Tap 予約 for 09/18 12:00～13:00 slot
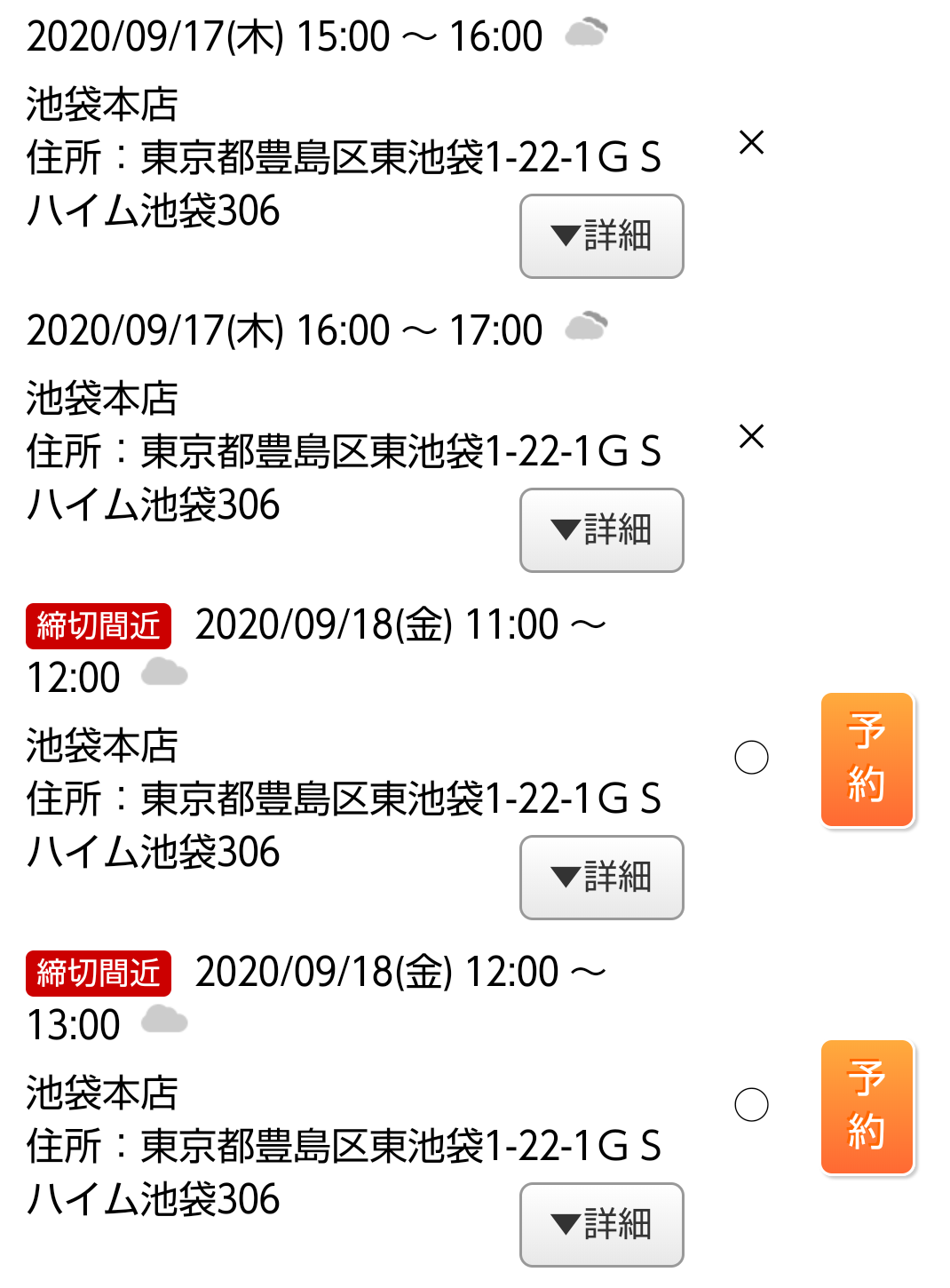Screen dimensions: 950x1288 coord(867,1107)
